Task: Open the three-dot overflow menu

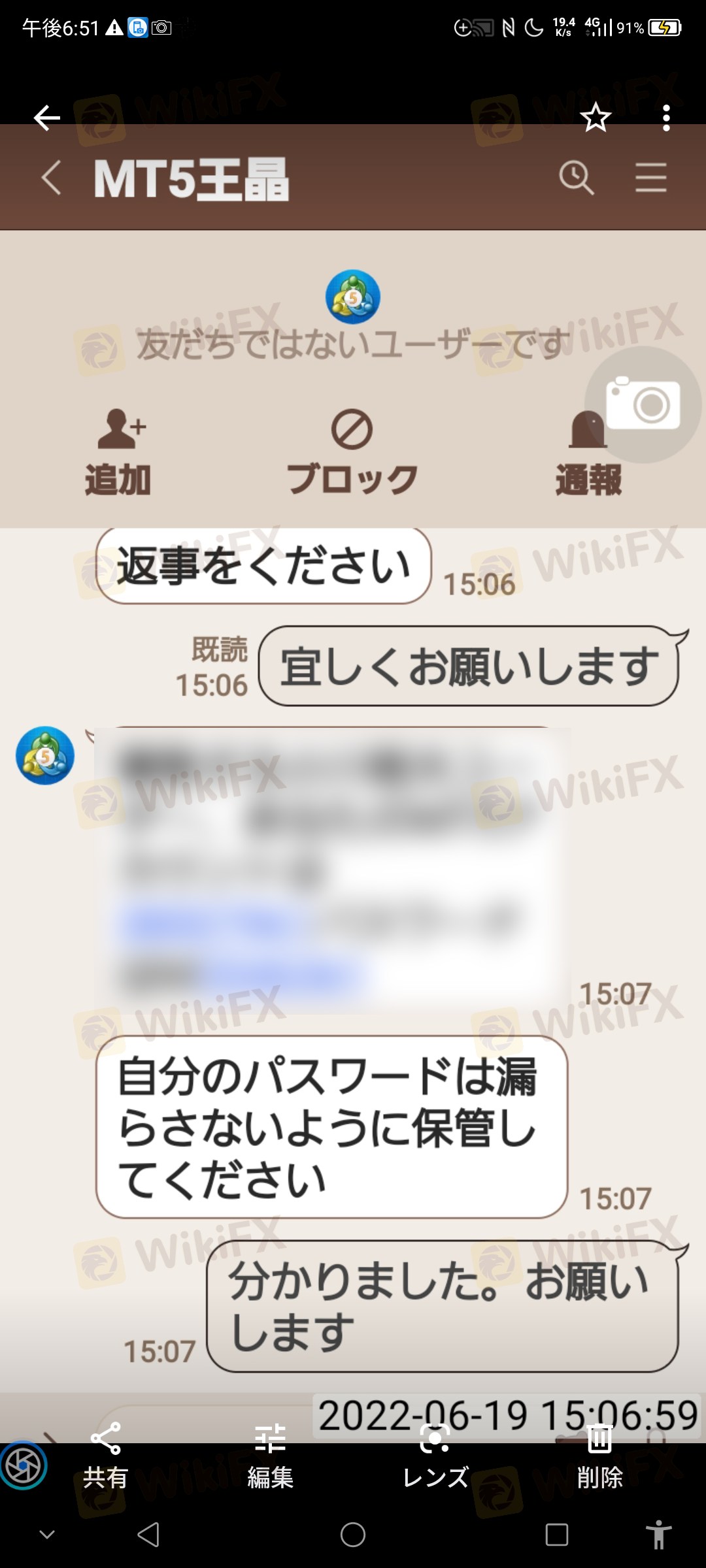Action: 666,118
